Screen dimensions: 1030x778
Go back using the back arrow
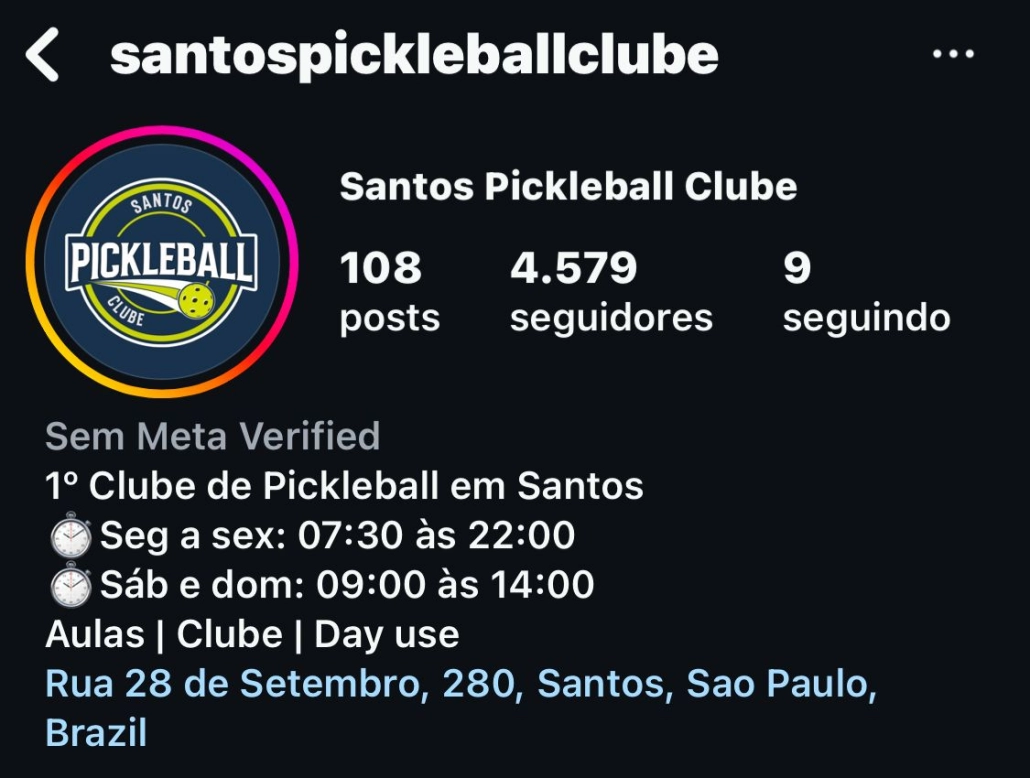tap(43, 55)
